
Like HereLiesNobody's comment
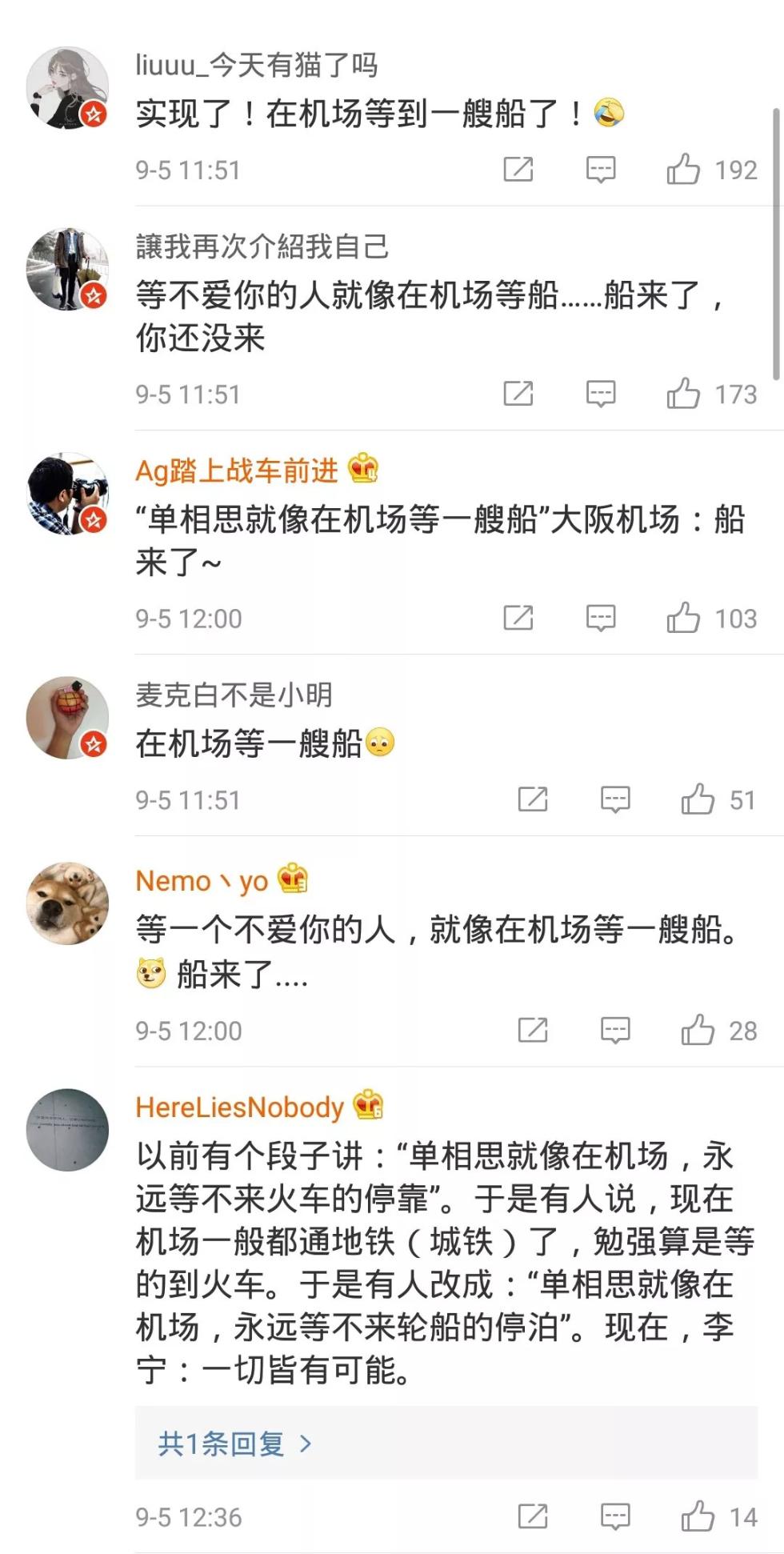click(x=698, y=1516)
